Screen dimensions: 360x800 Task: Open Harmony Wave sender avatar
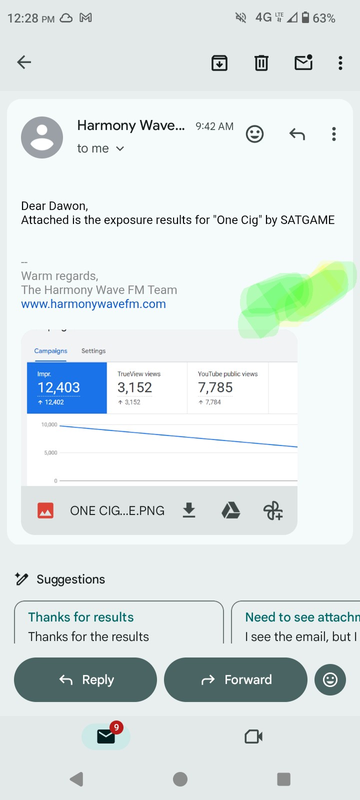[42, 137]
